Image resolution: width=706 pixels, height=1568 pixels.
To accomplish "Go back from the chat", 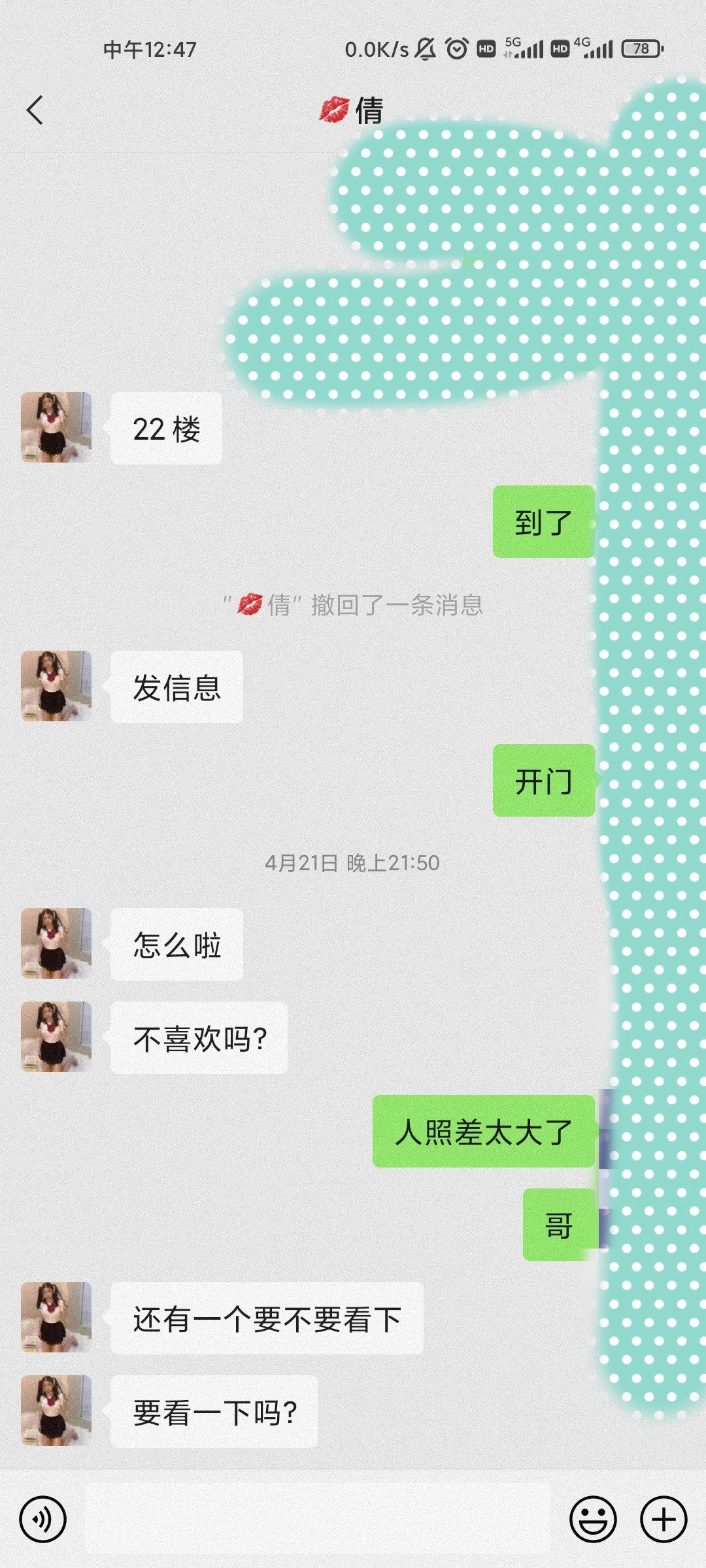I will pyautogui.click(x=35, y=110).
